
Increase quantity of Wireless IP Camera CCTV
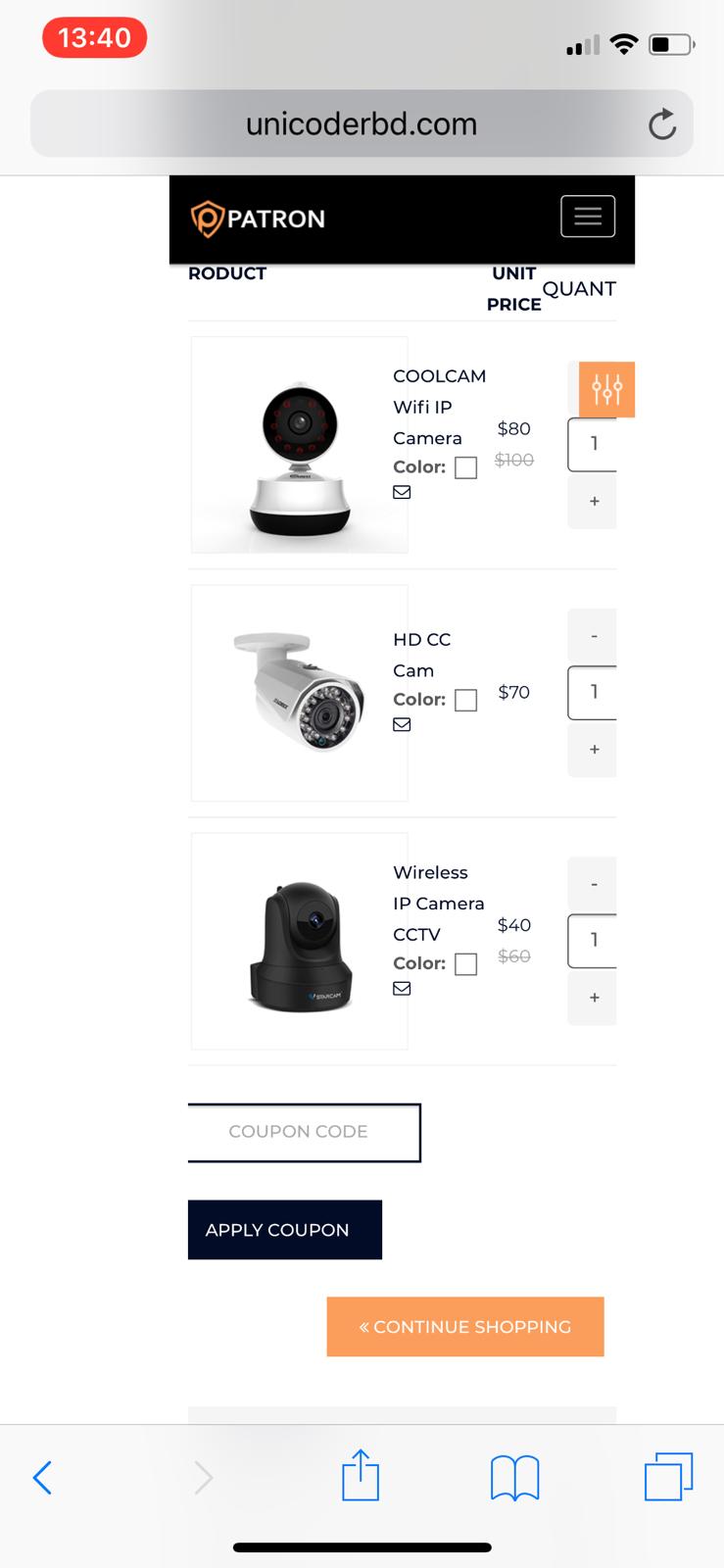[x=593, y=998]
